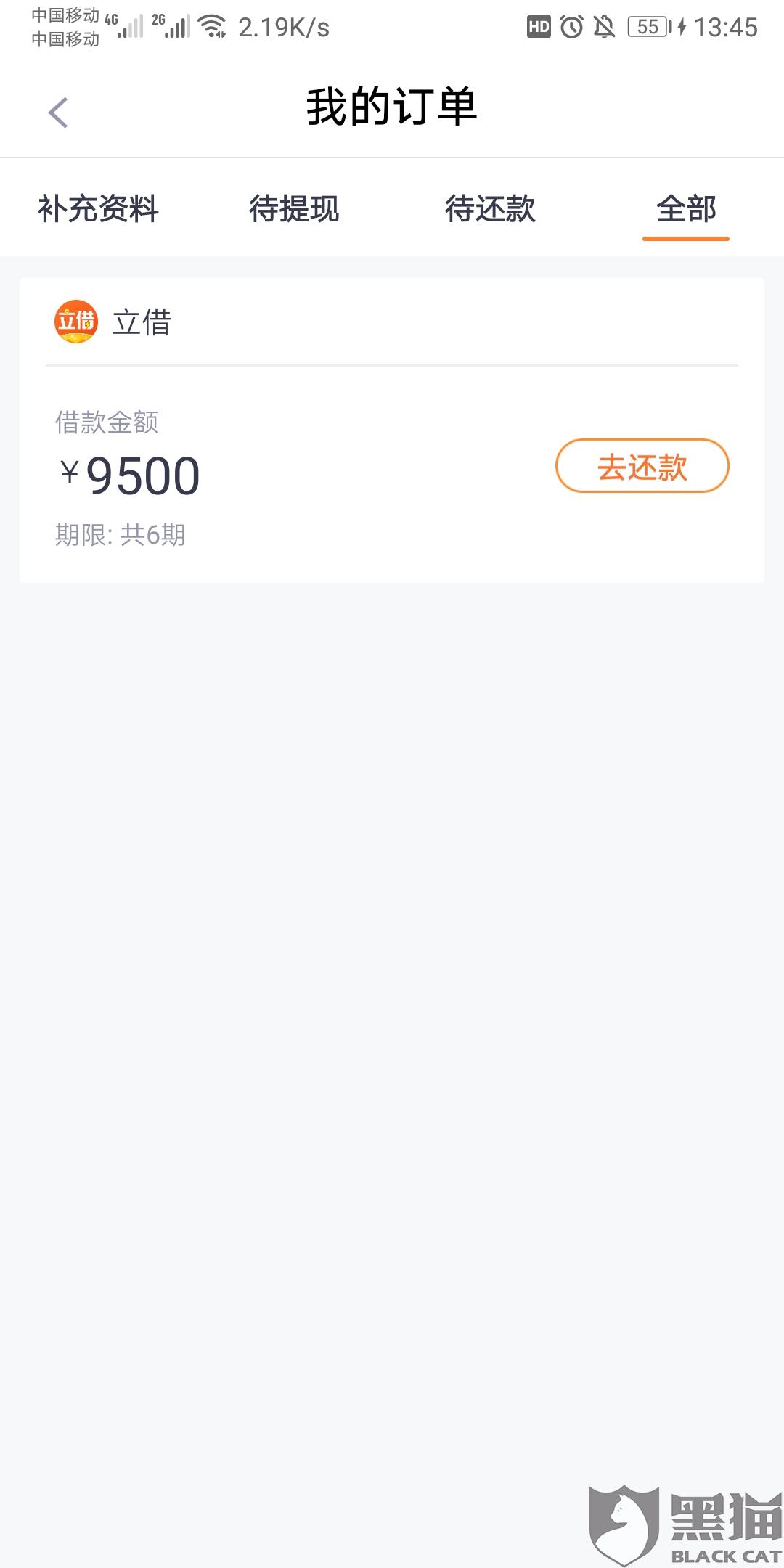Switch to the 补充资料 tab
The height and width of the screenshot is (1568, 784).
(99, 209)
